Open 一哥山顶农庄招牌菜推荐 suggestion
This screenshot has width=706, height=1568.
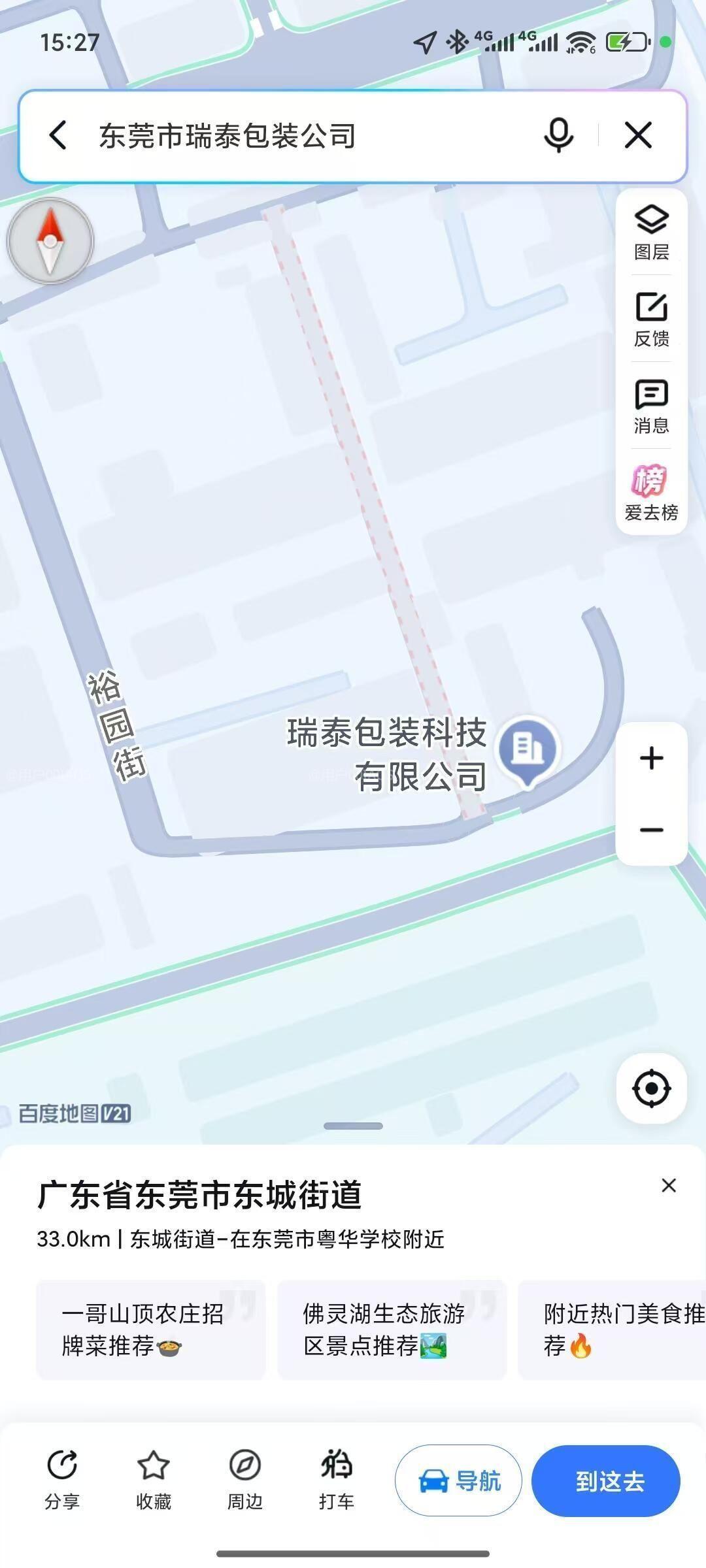tap(150, 1330)
